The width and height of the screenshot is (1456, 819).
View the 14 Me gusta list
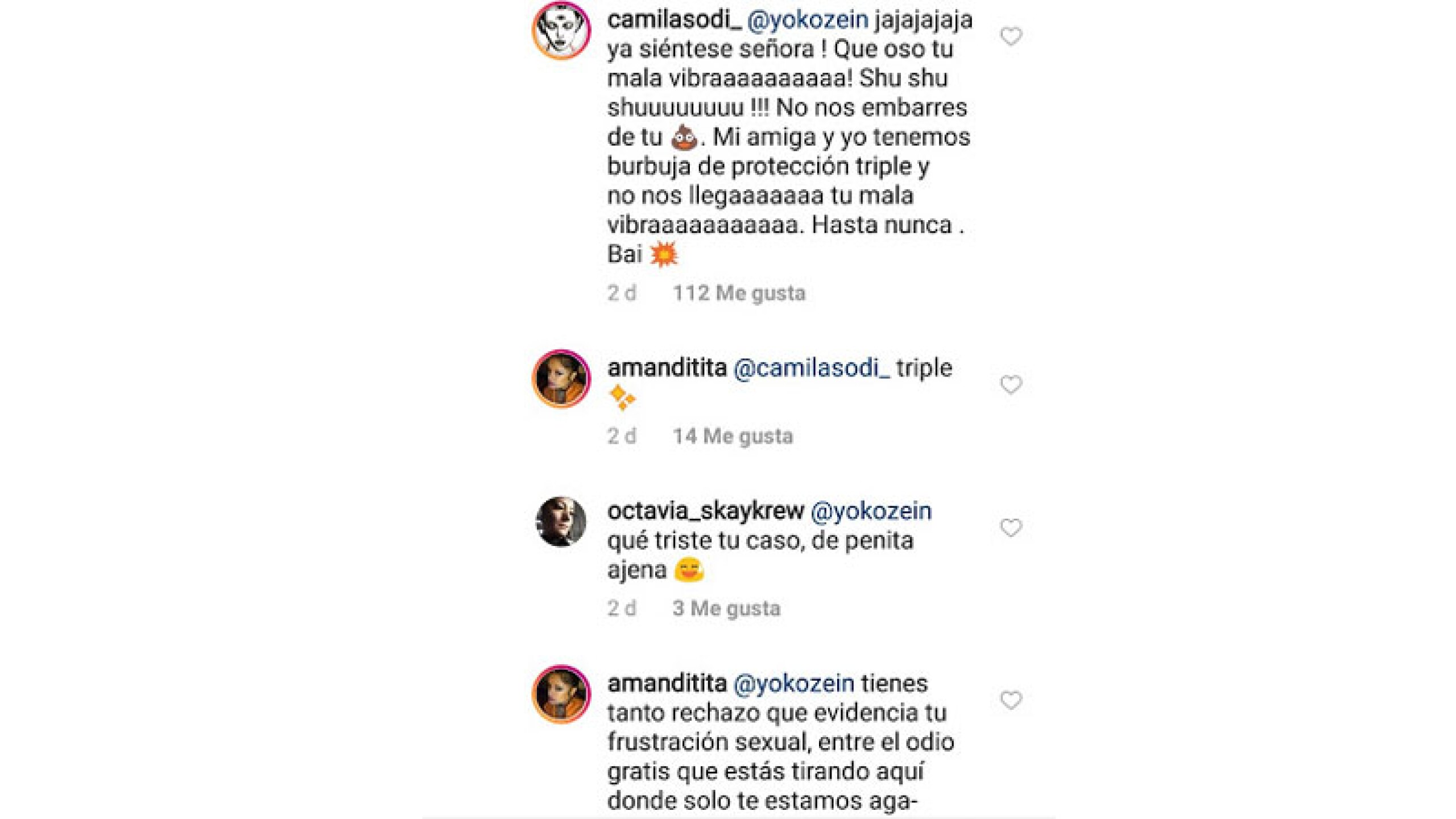(x=733, y=436)
